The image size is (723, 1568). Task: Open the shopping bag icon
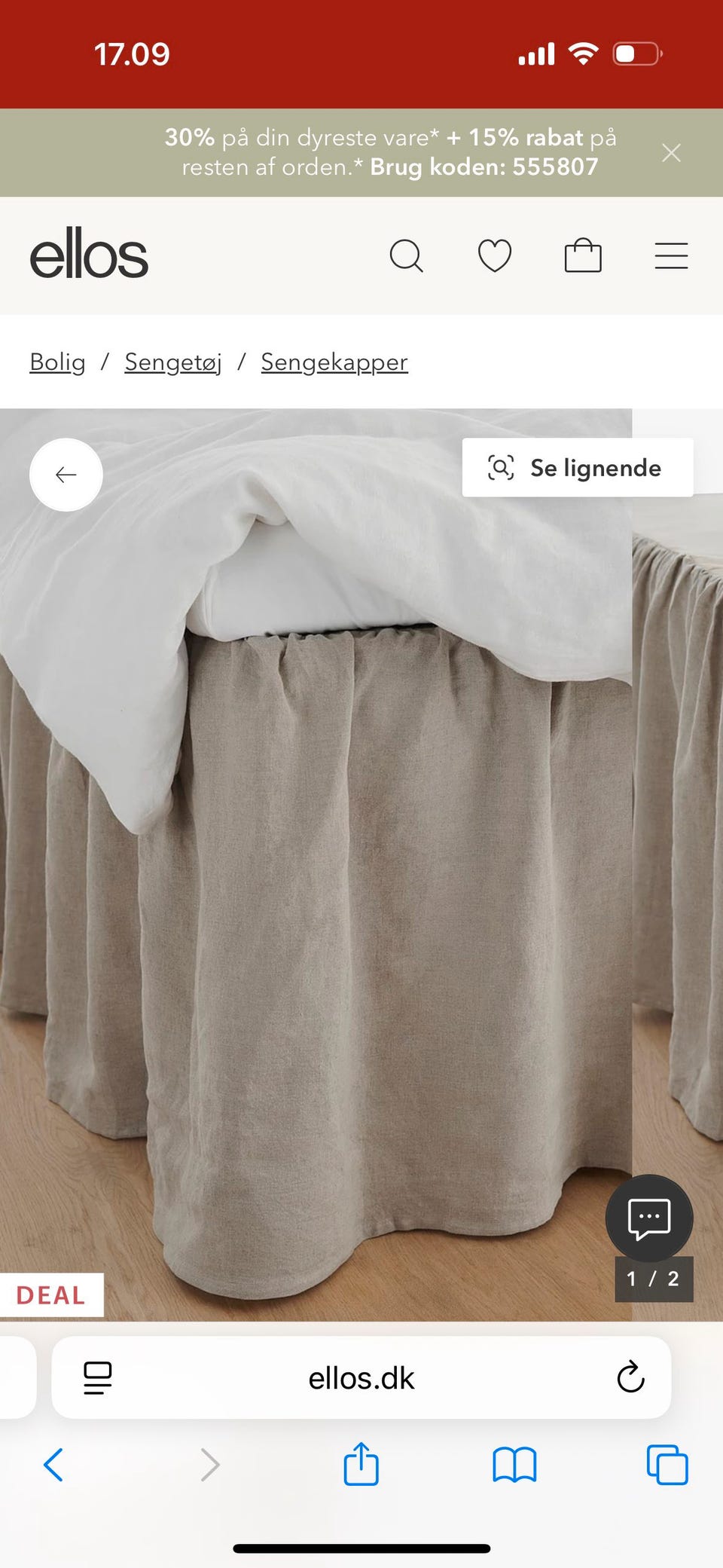(582, 256)
